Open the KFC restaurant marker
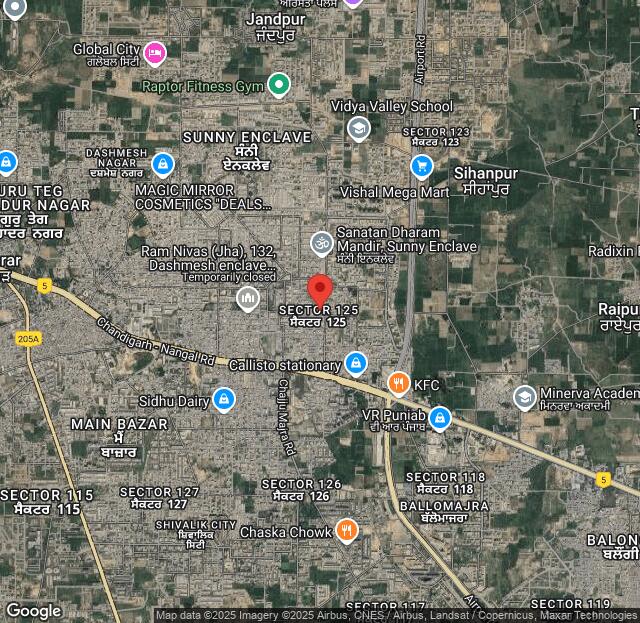This screenshot has width=640, height=623. click(398, 384)
